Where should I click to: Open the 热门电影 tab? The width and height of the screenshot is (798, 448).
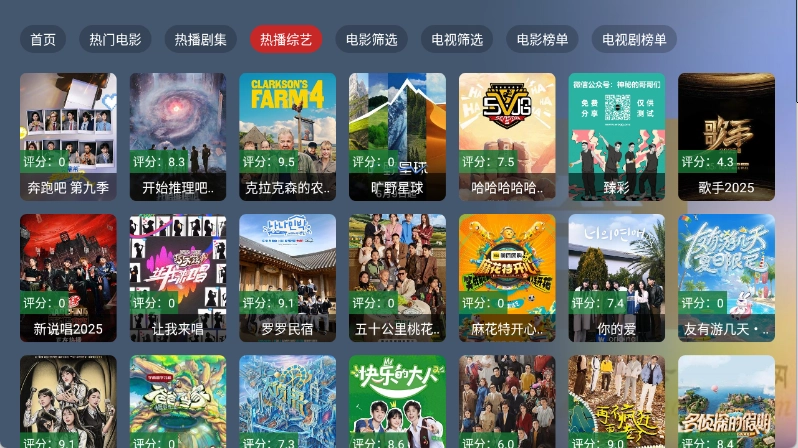(x=115, y=40)
